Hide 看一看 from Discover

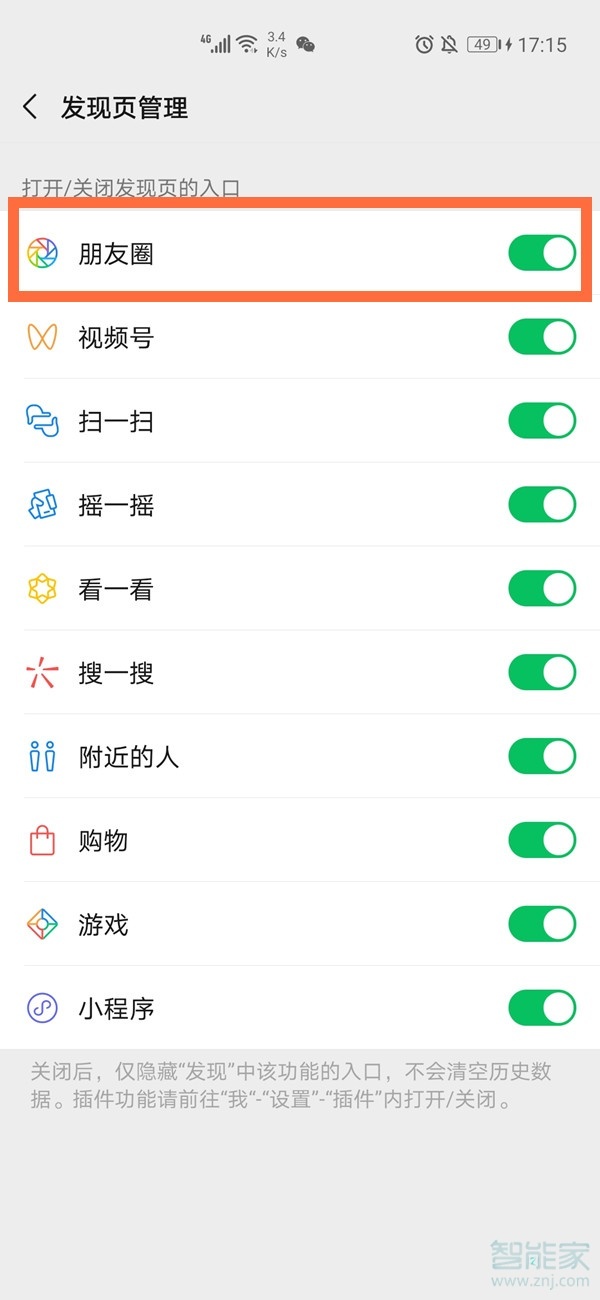coord(542,589)
